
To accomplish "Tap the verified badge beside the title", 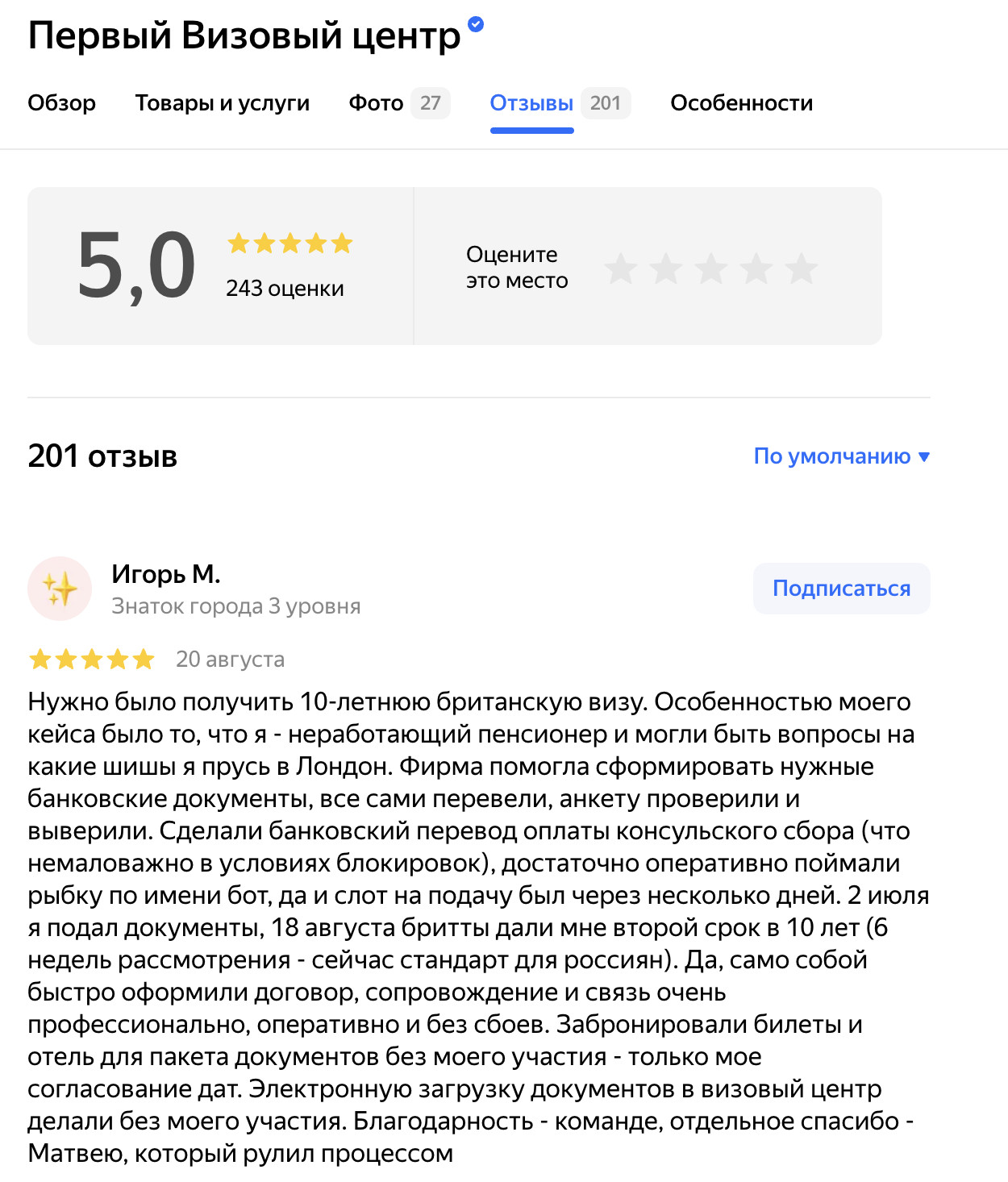I will point(476,24).
